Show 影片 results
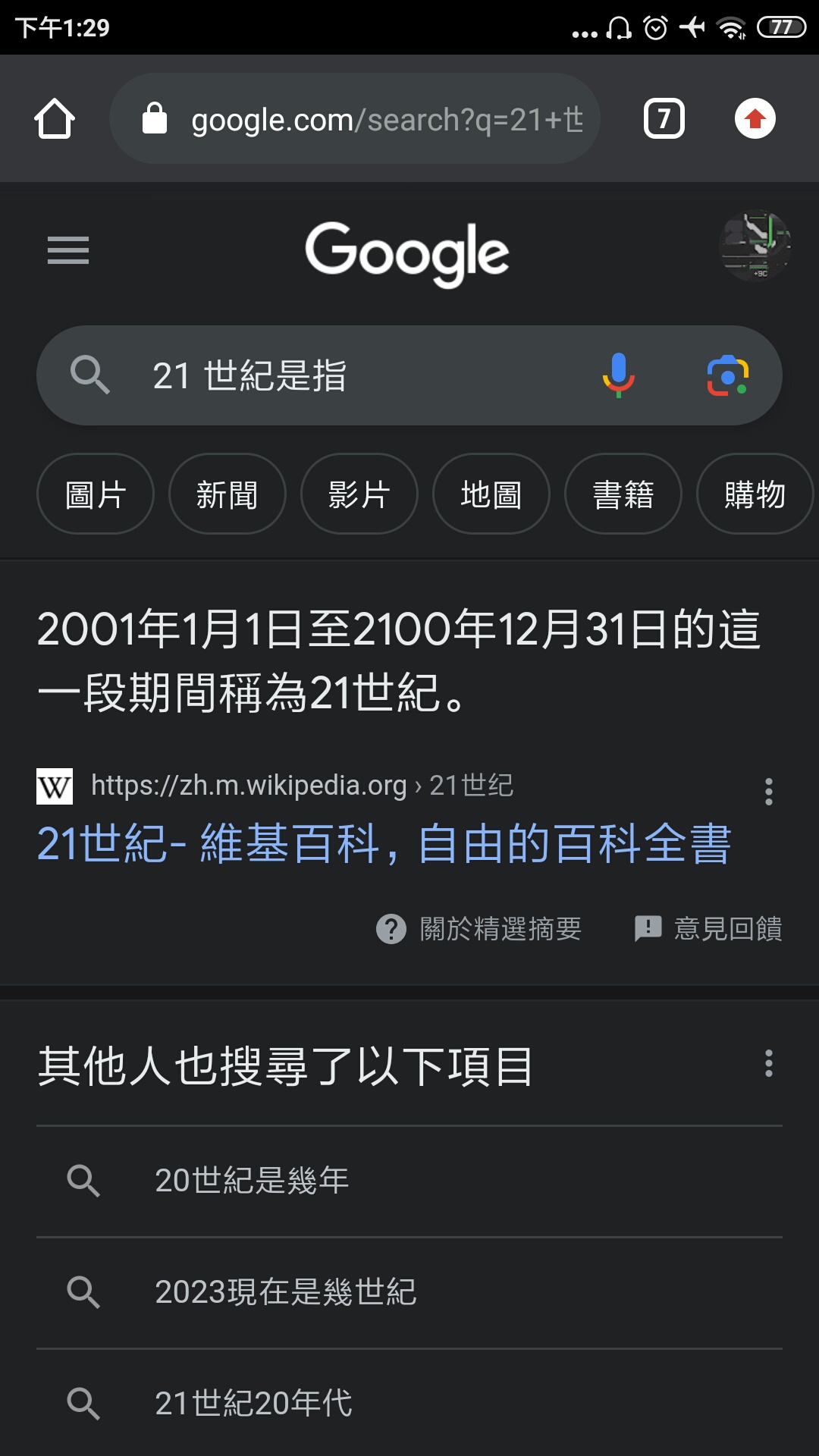The width and height of the screenshot is (819, 1456). point(359,494)
